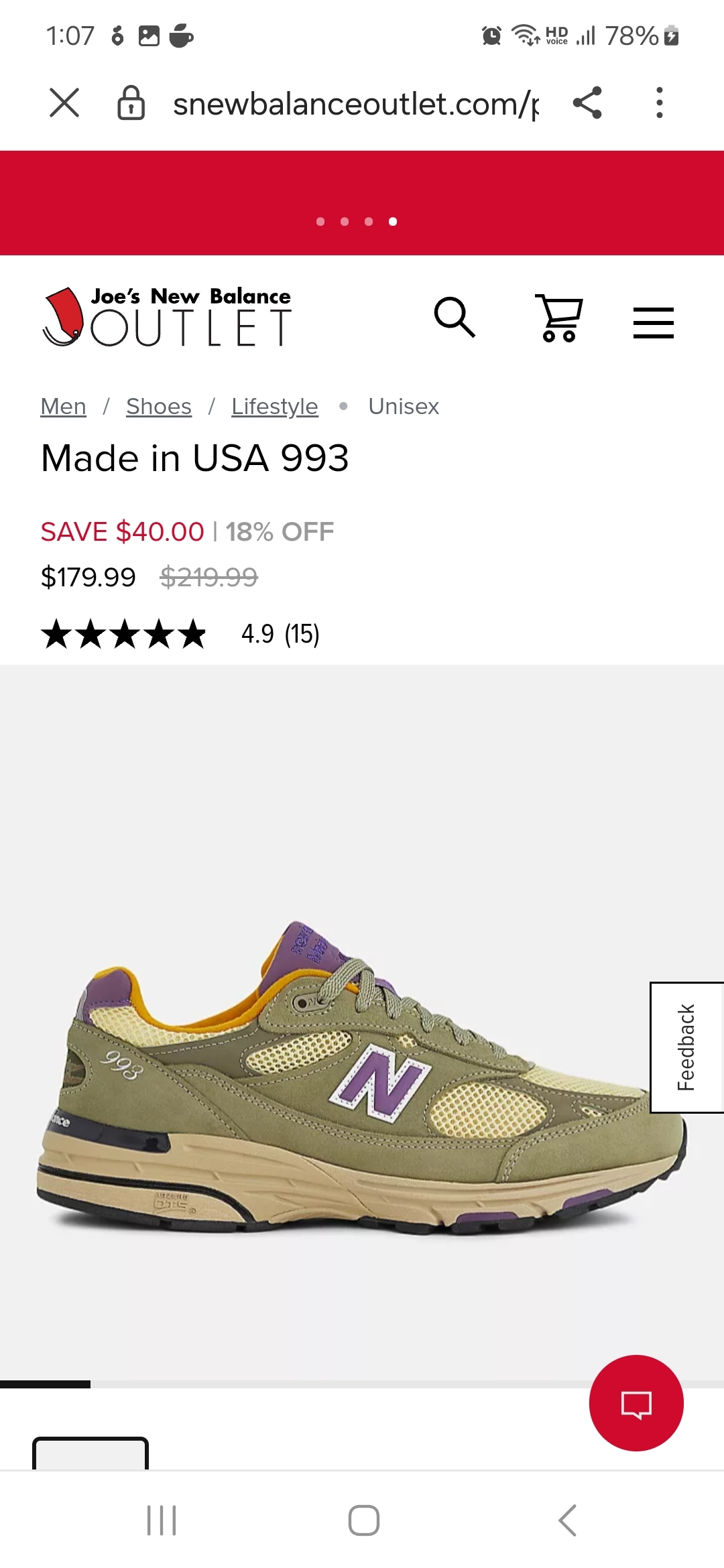Share this page link
Image resolution: width=724 pixels, height=1568 pixels.
587,103
